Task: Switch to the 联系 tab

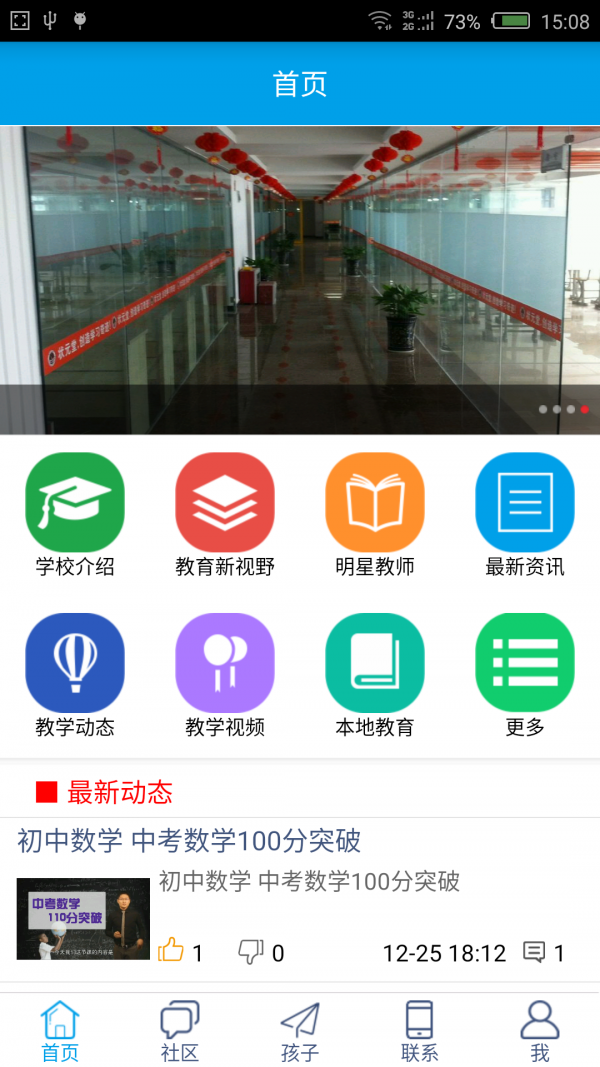Action: [x=420, y=1031]
